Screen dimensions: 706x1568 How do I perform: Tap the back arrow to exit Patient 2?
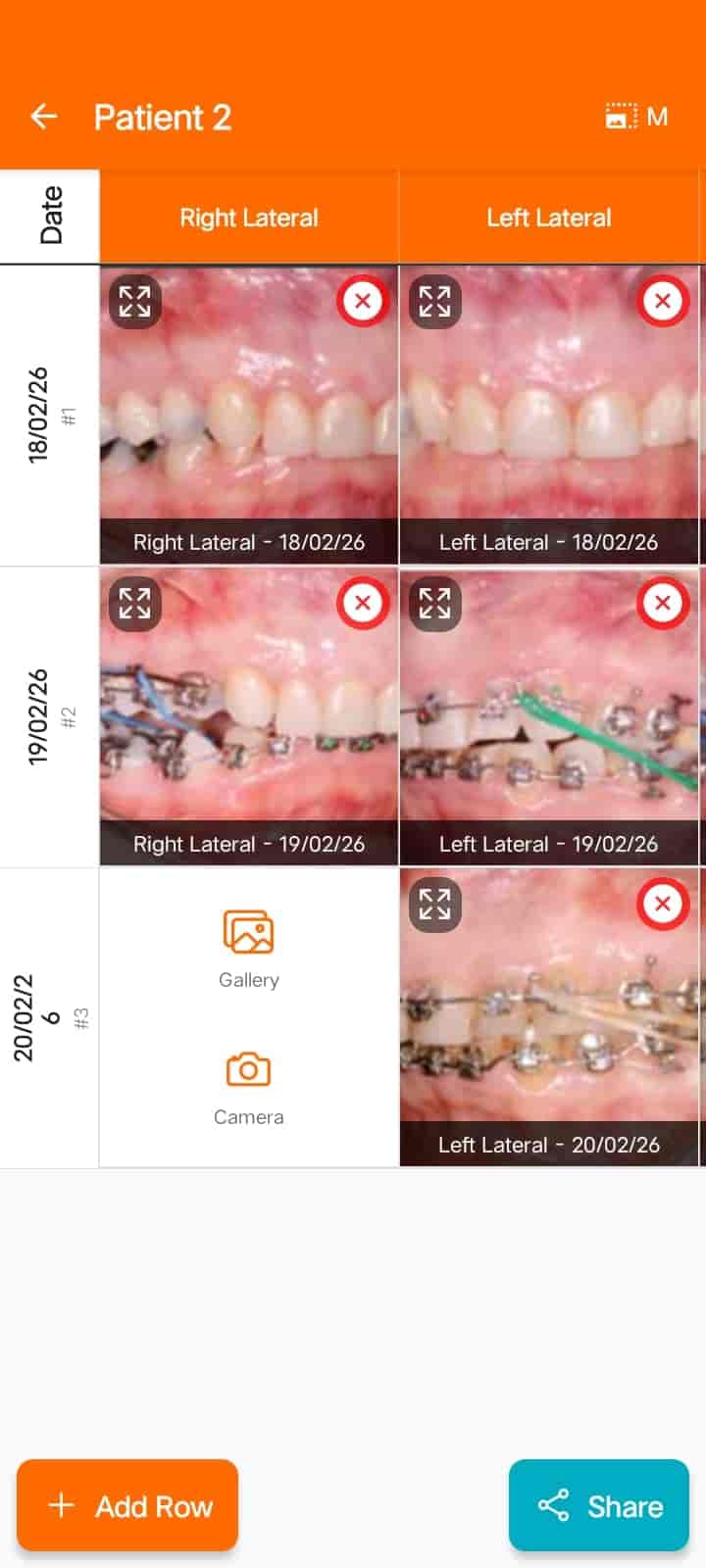point(44,117)
